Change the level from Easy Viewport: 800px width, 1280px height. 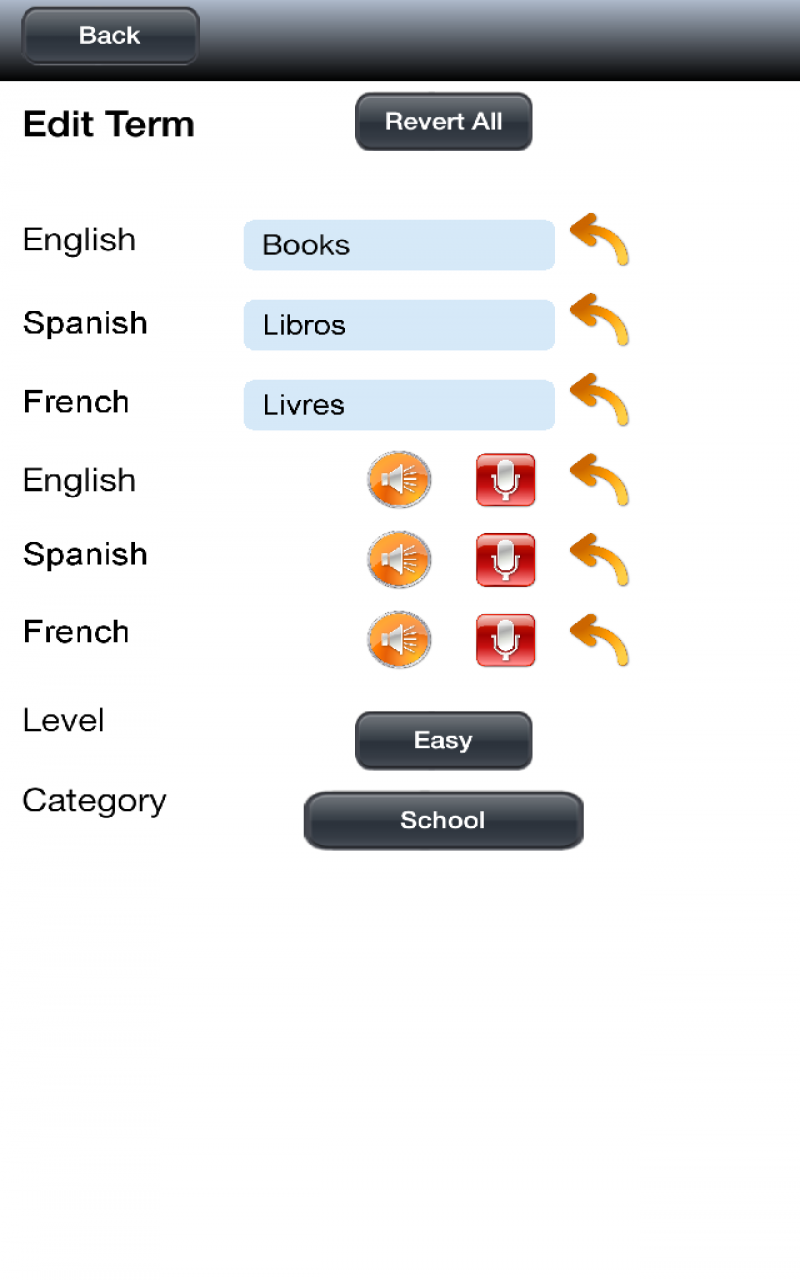(443, 741)
